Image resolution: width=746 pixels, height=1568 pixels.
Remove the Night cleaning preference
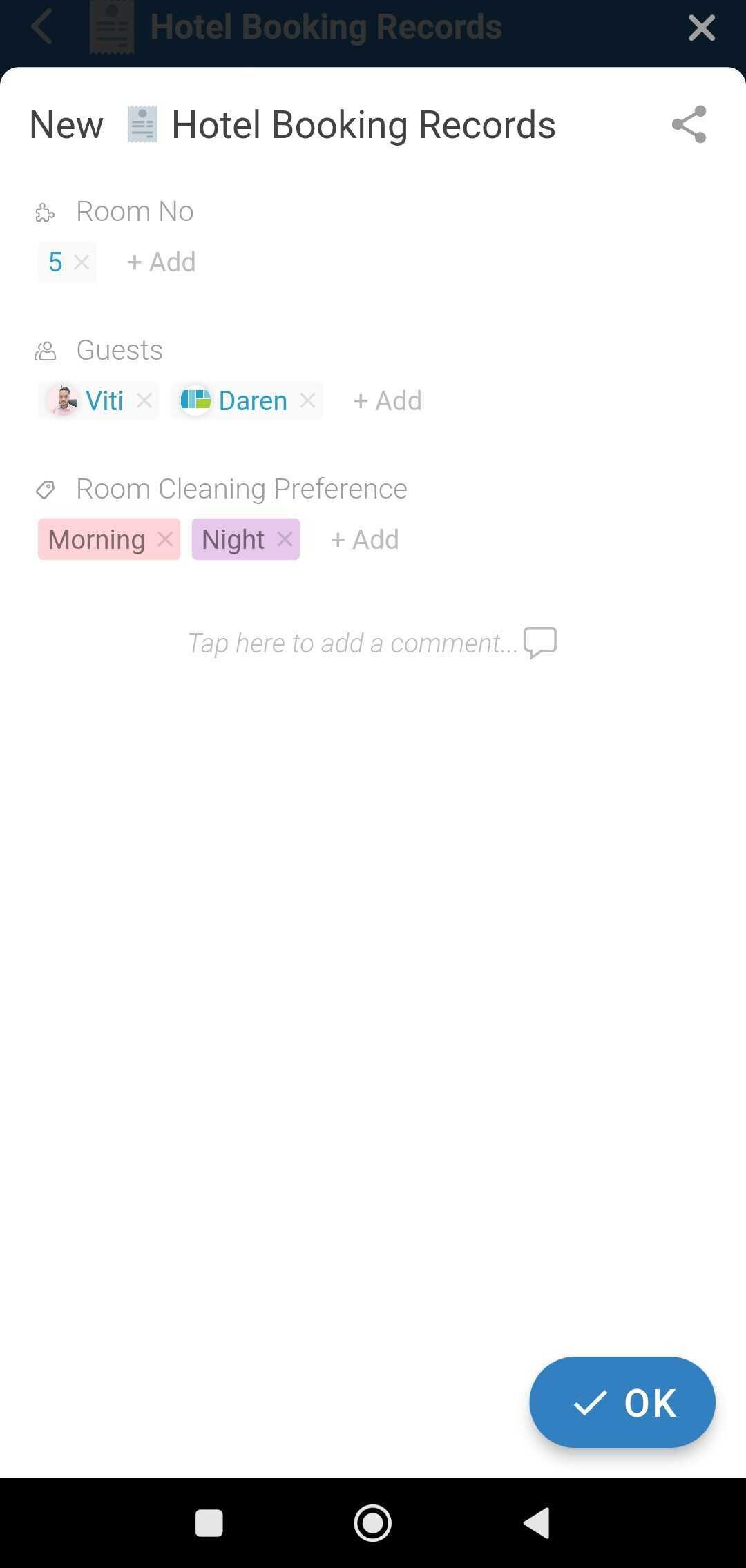pos(285,539)
